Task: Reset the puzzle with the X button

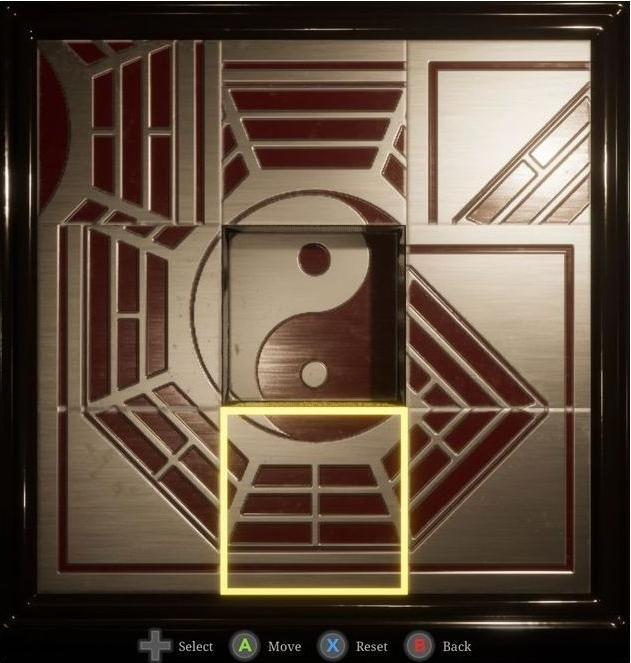Action: click(x=333, y=646)
